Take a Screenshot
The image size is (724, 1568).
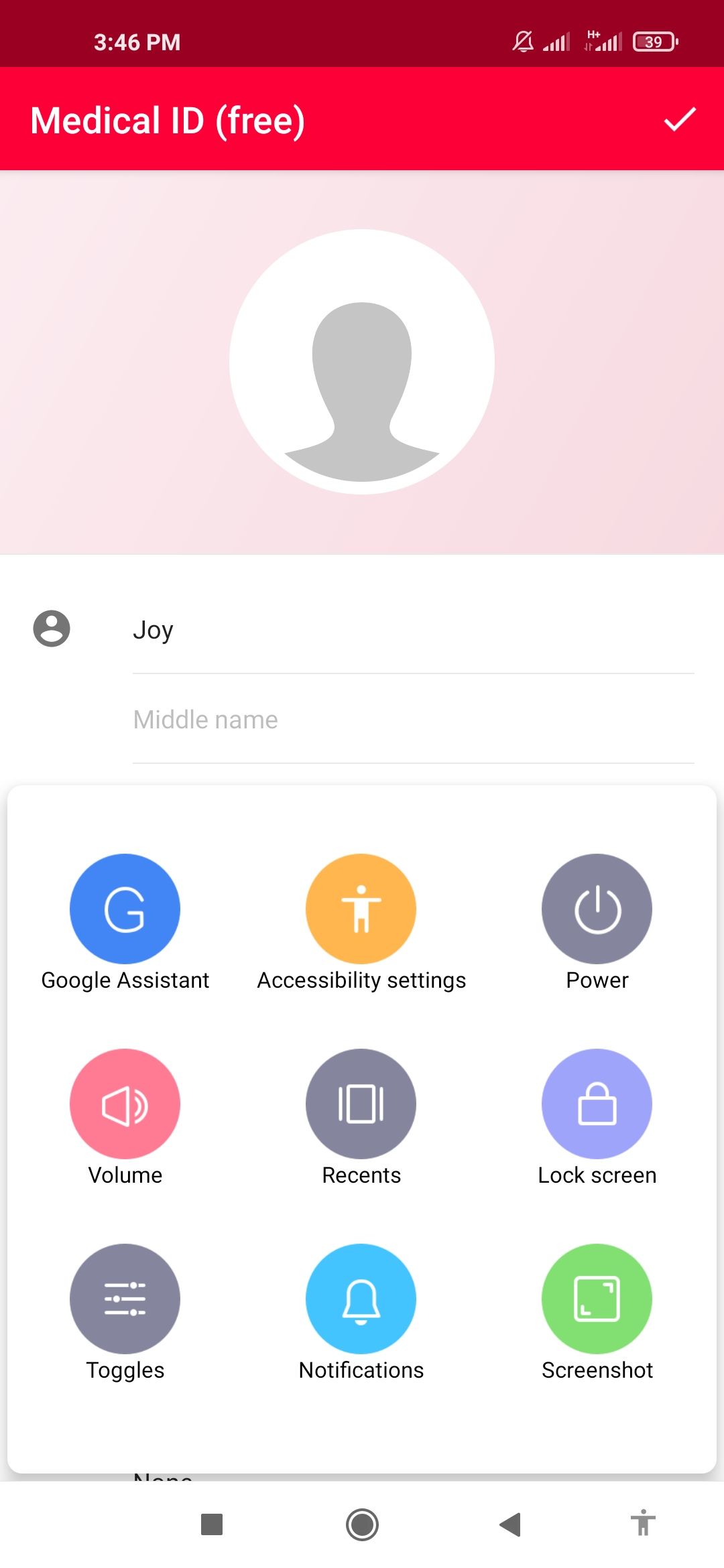point(597,1299)
